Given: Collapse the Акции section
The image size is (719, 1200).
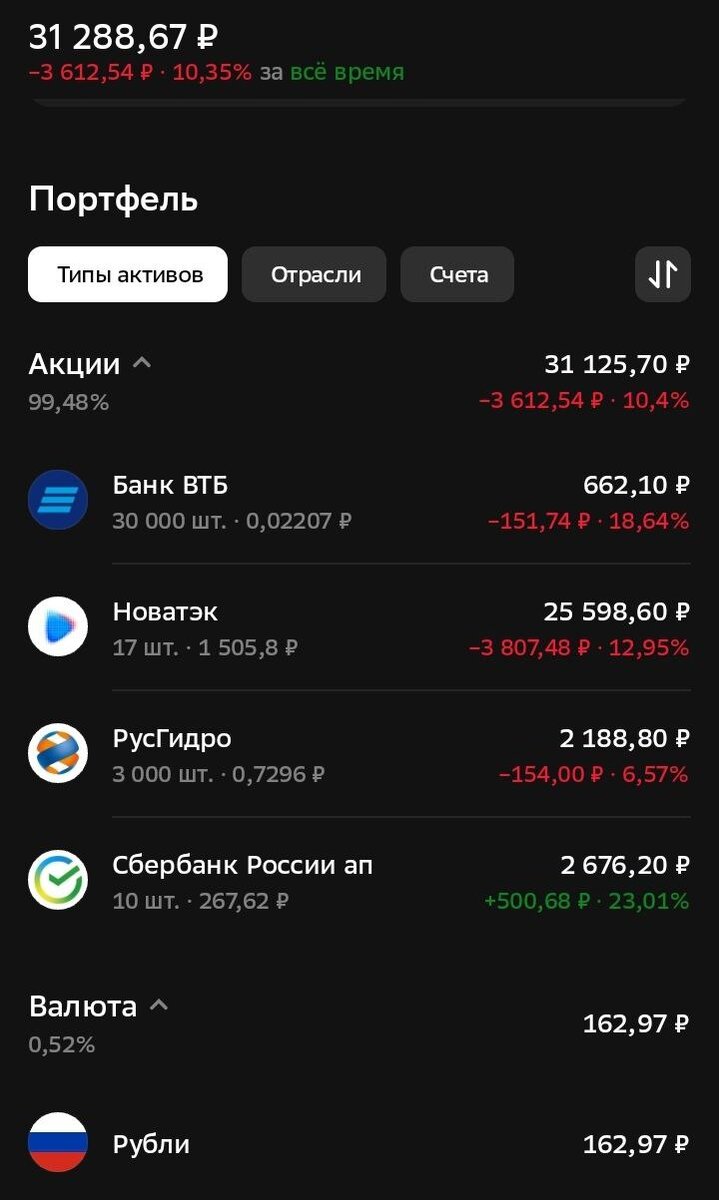Looking at the screenshot, I should 142,363.
